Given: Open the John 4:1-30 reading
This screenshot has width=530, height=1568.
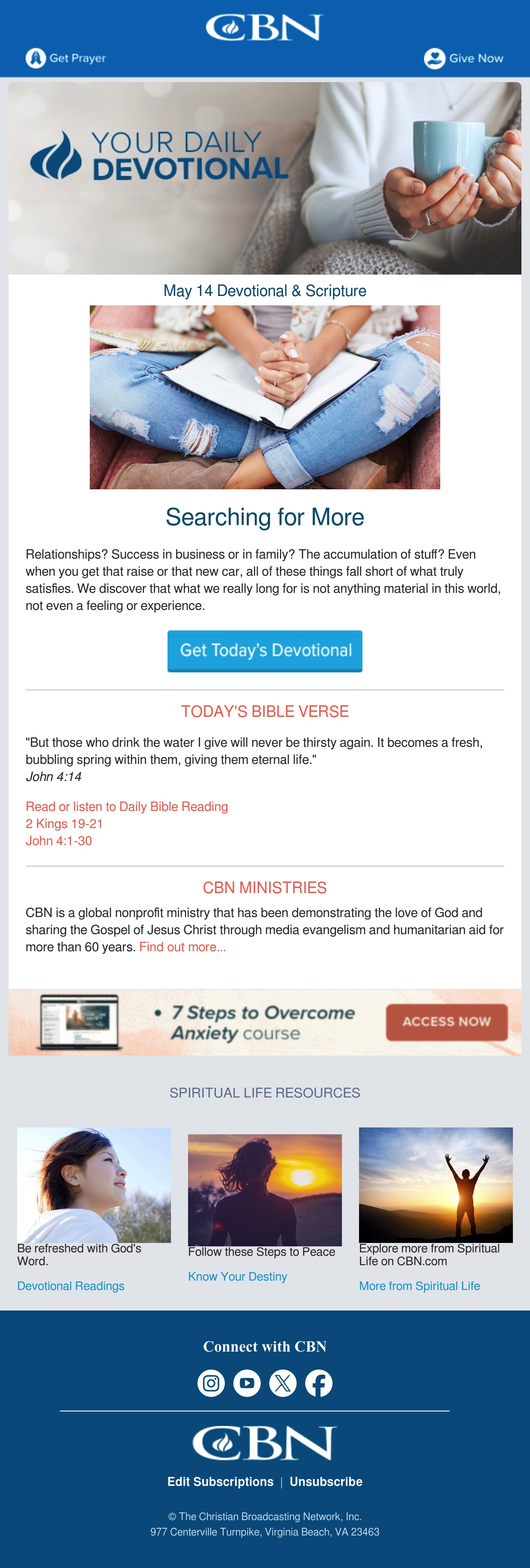Looking at the screenshot, I should pos(59,840).
